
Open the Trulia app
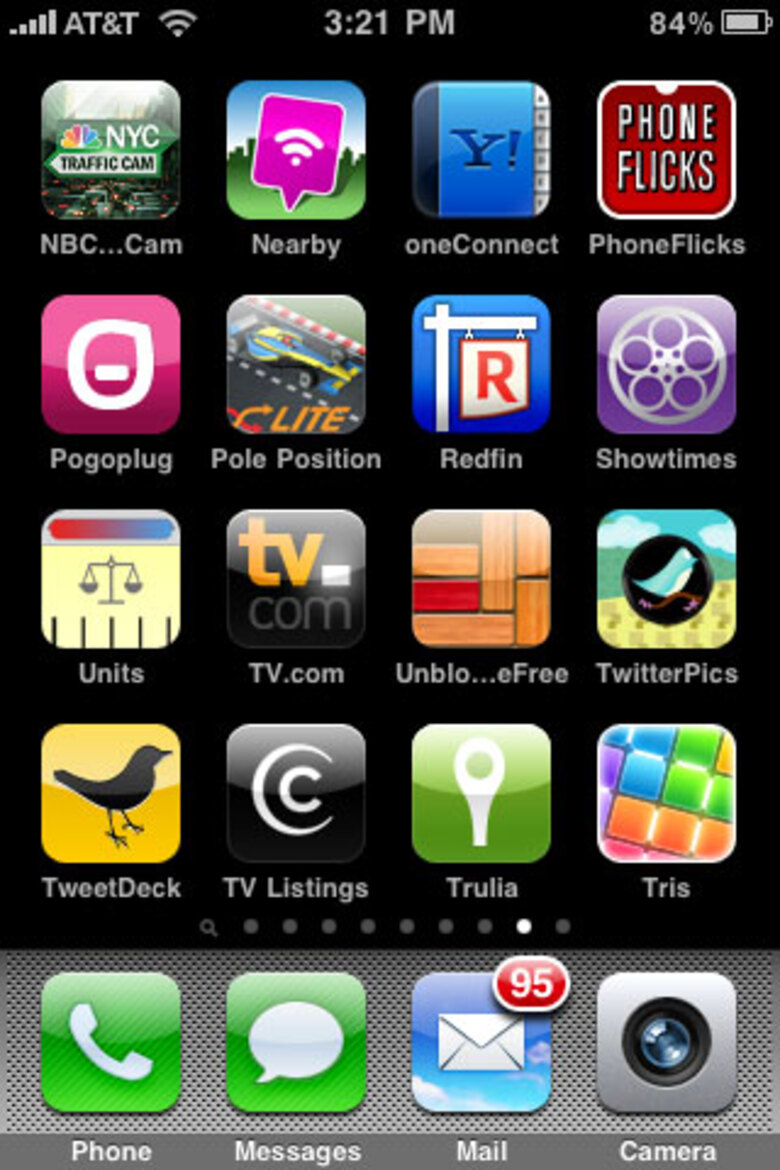tap(481, 793)
